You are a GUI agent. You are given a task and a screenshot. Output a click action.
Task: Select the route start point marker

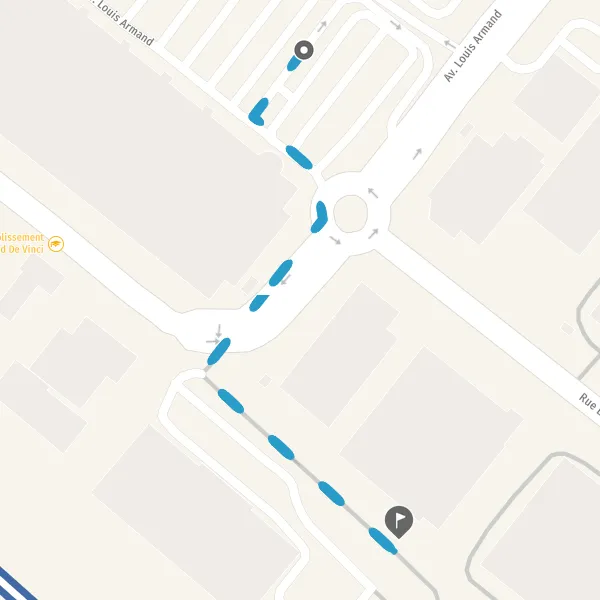click(304, 50)
